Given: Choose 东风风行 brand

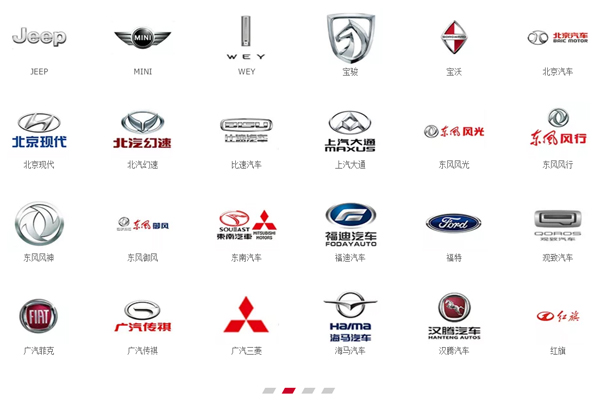Looking at the screenshot, I should tap(558, 131).
